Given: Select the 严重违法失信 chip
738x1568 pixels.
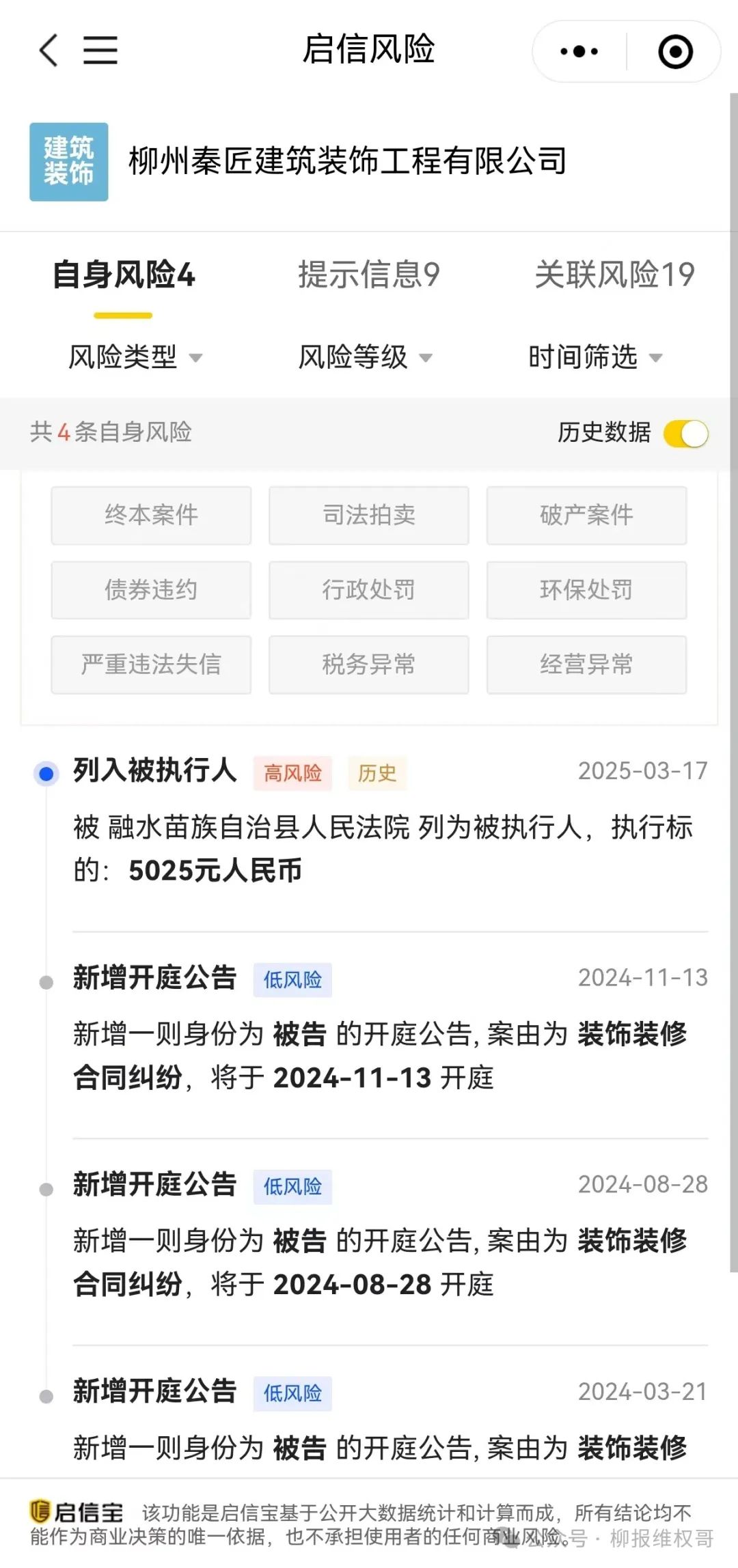Looking at the screenshot, I should pyautogui.click(x=151, y=664).
